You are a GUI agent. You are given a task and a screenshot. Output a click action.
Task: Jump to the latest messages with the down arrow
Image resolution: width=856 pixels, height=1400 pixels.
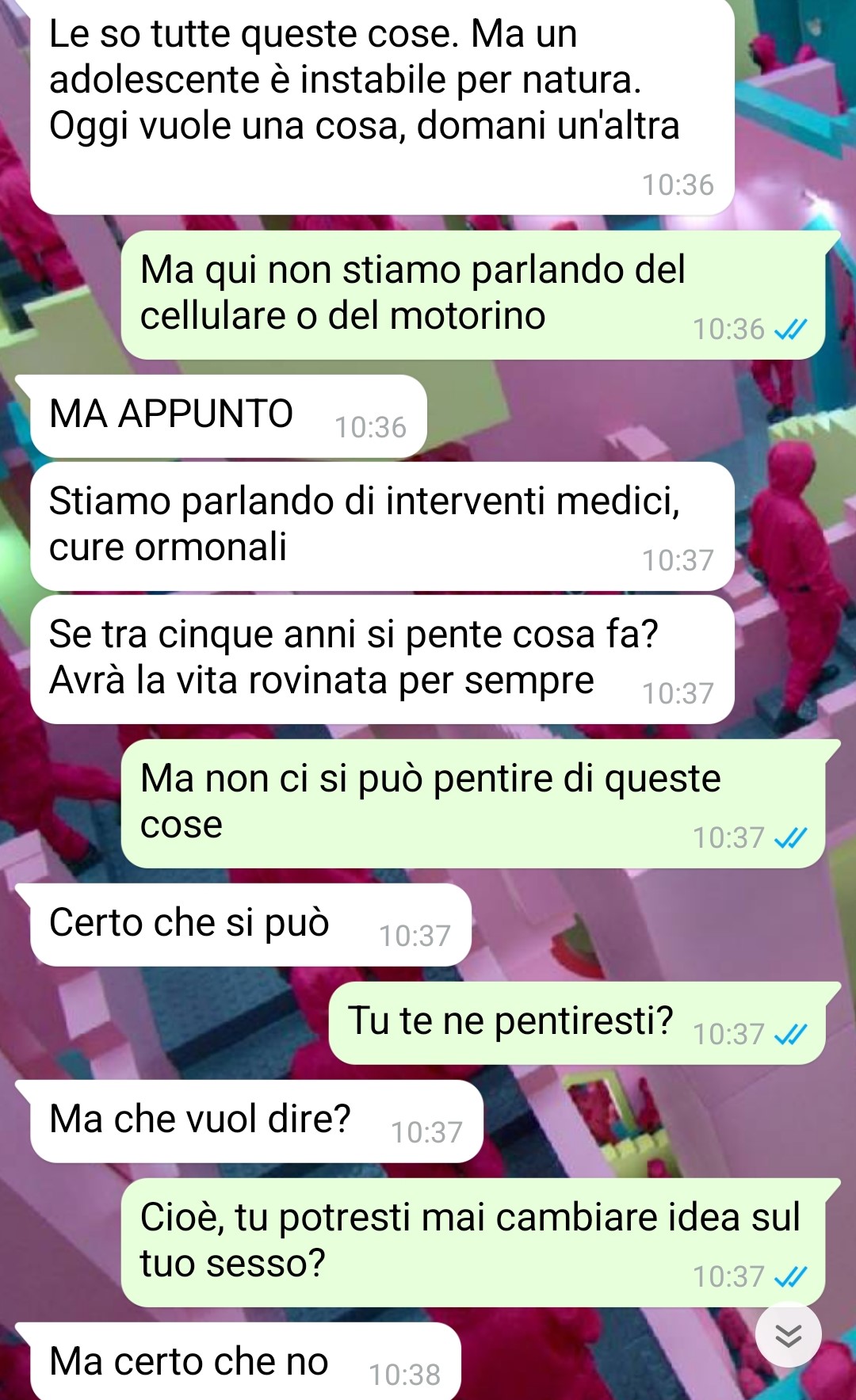pyautogui.click(x=788, y=1335)
